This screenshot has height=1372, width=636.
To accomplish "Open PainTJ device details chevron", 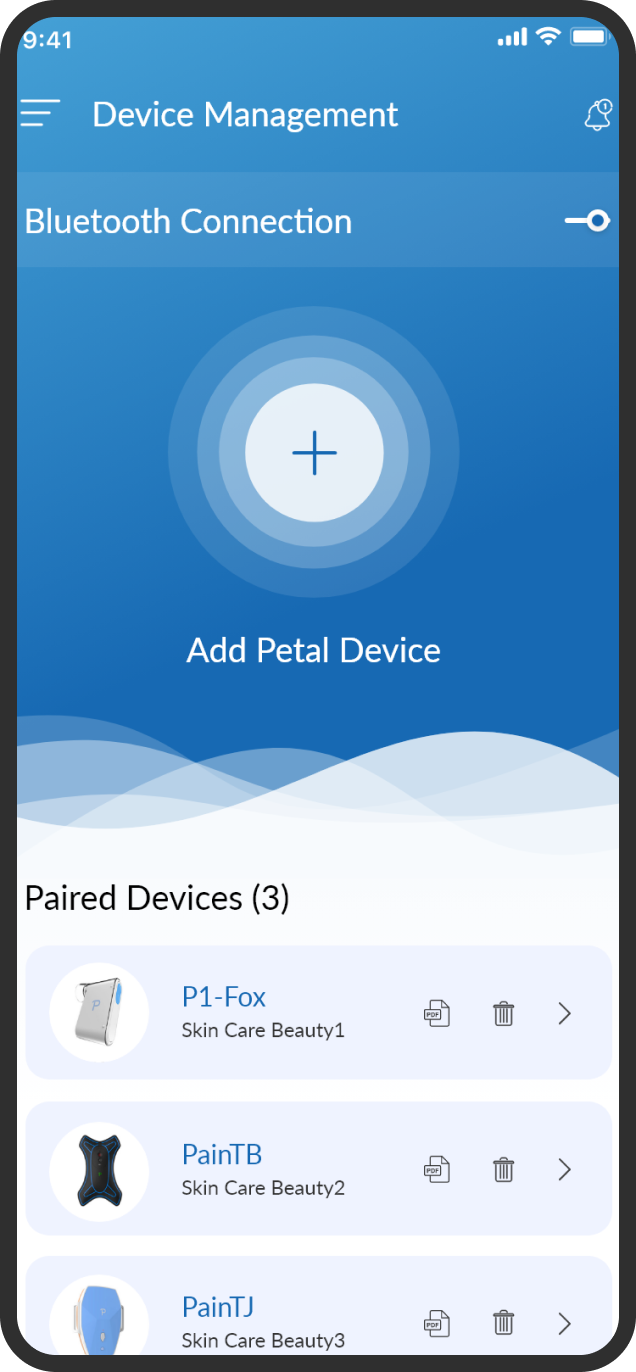I will (565, 1323).
